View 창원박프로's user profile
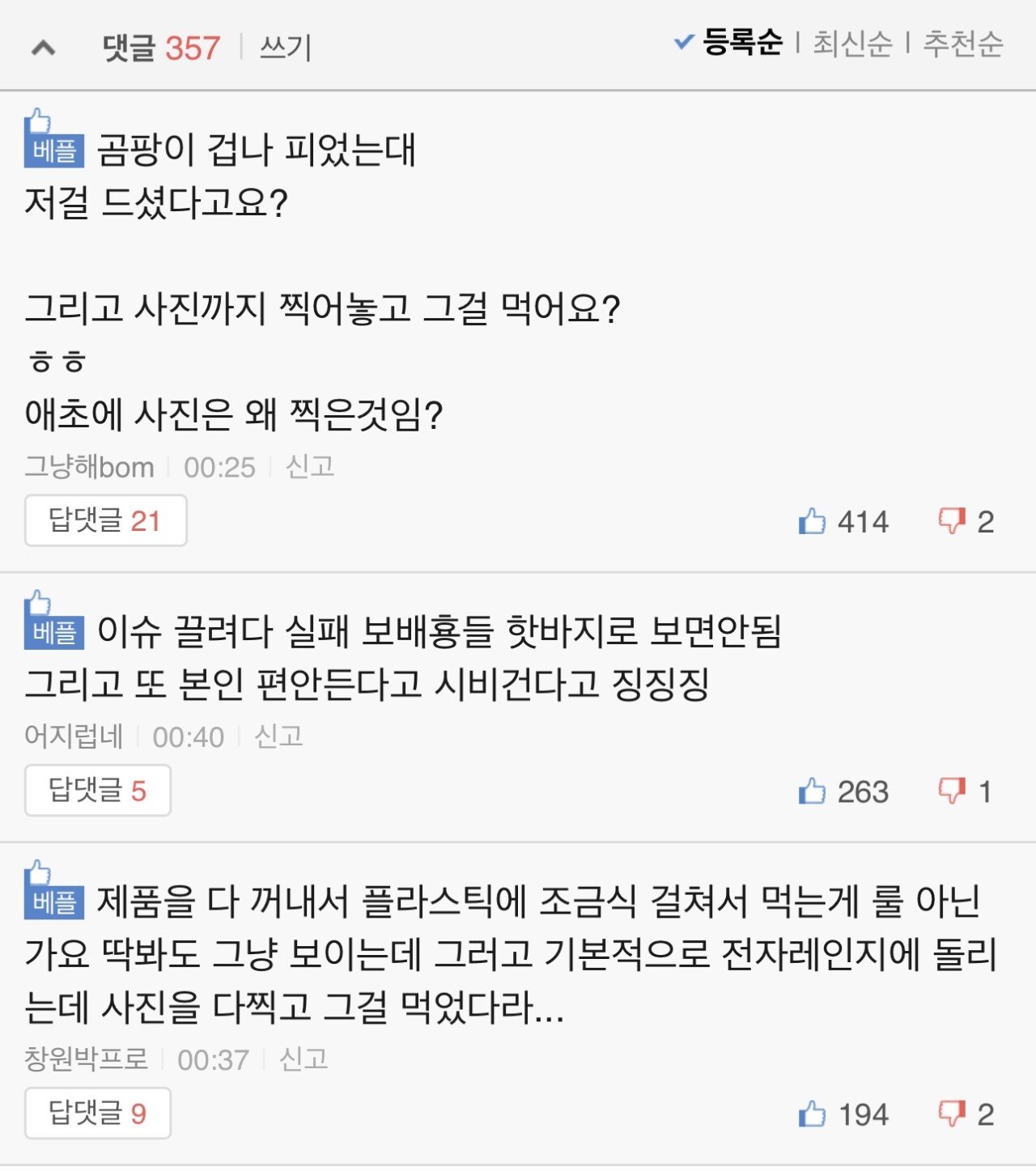Viewport: 1036px width, 1171px height. click(x=86, y=1059)
